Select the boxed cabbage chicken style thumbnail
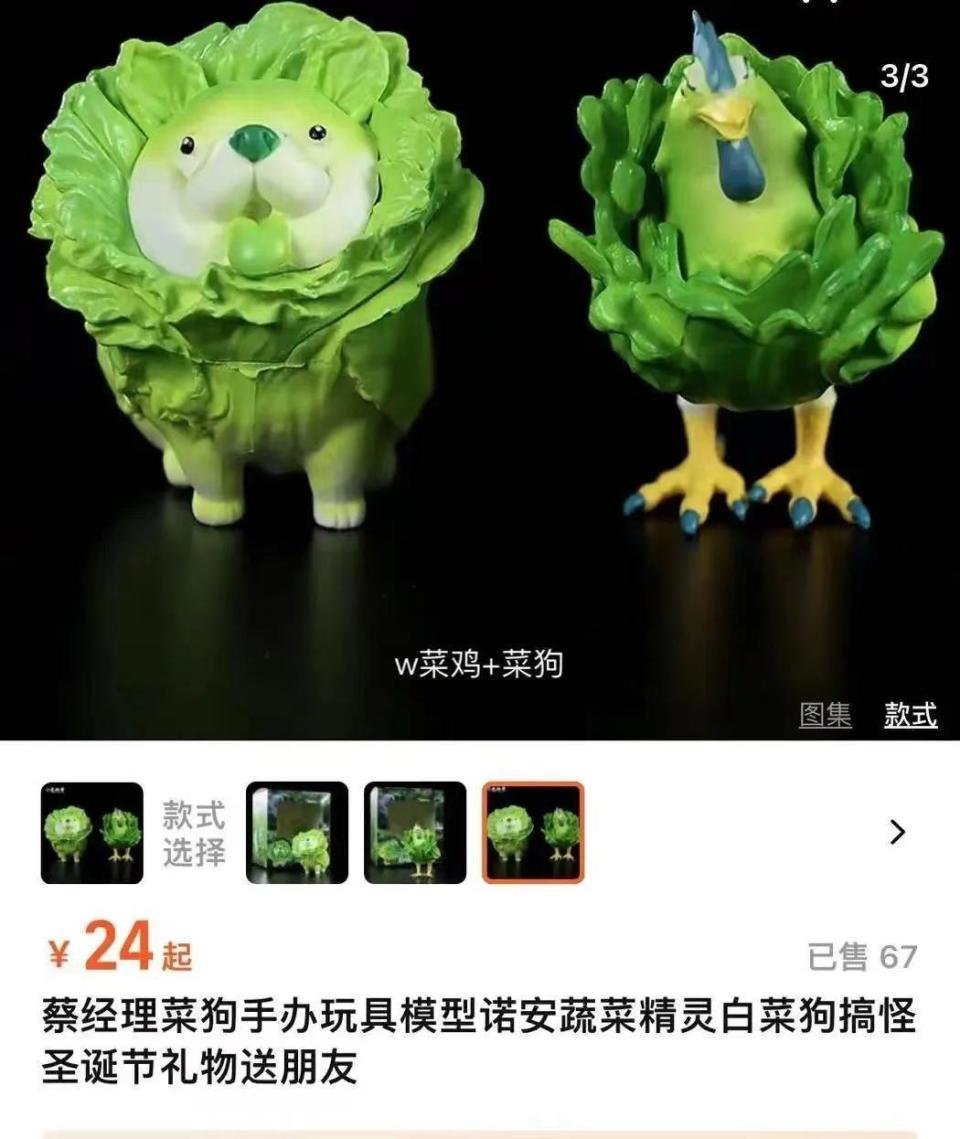Image resolution: width=960 pixels, height=1139 pixels. (415, 833)
